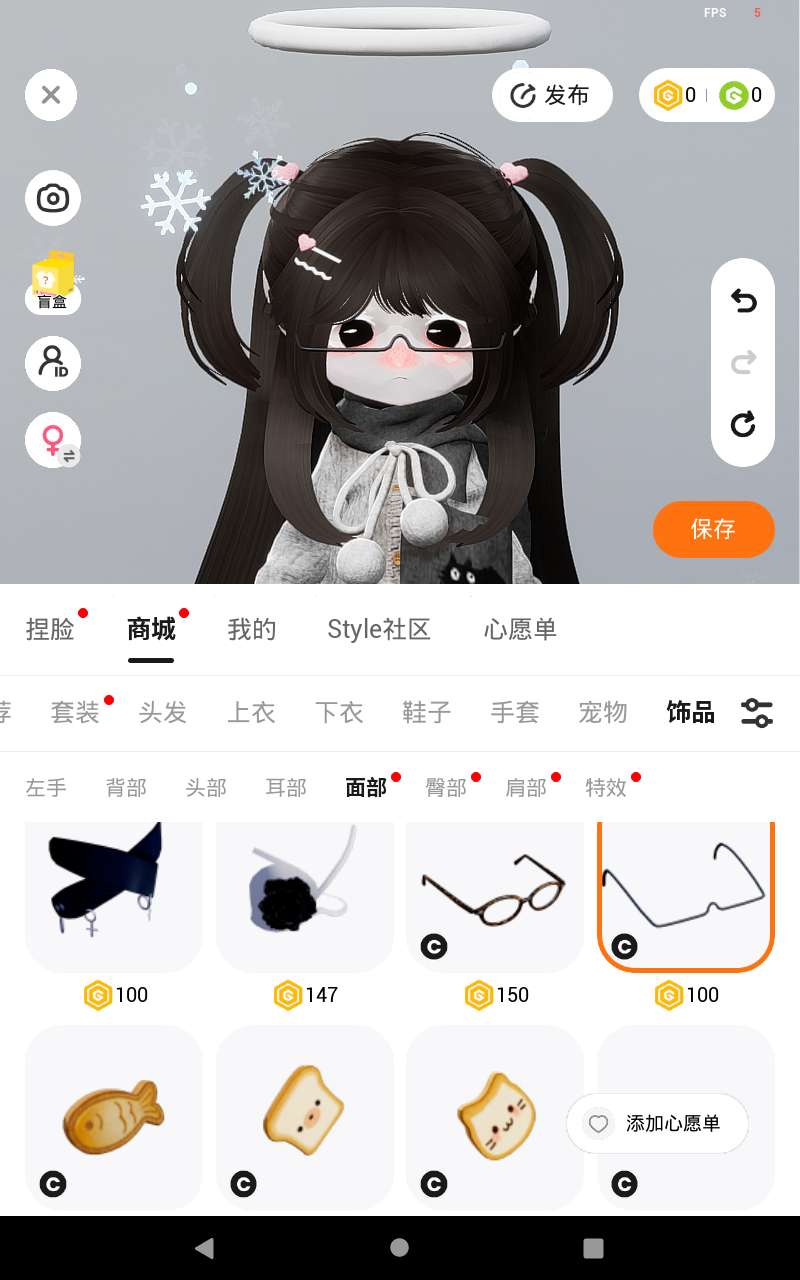Save the outfit with 保存
The width and height of the screenshot is (800, 1280).
point(713,529)
